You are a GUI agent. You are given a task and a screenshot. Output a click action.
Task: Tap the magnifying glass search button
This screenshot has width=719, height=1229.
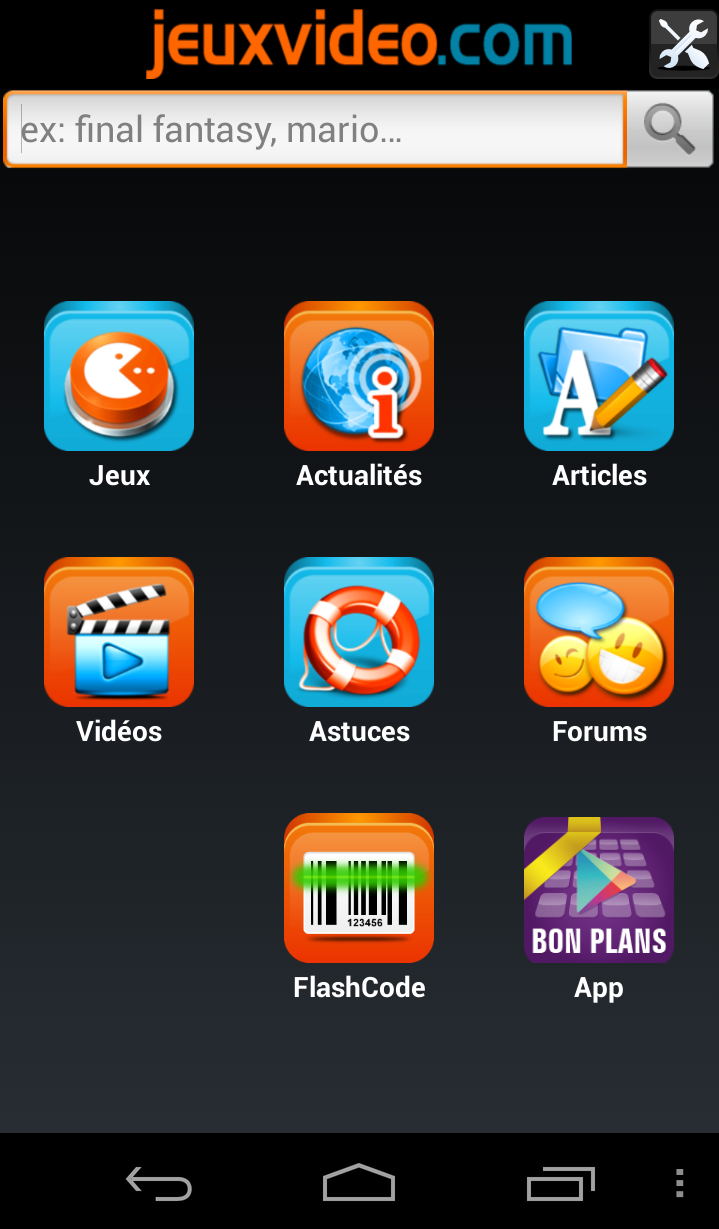pos(669,129)
